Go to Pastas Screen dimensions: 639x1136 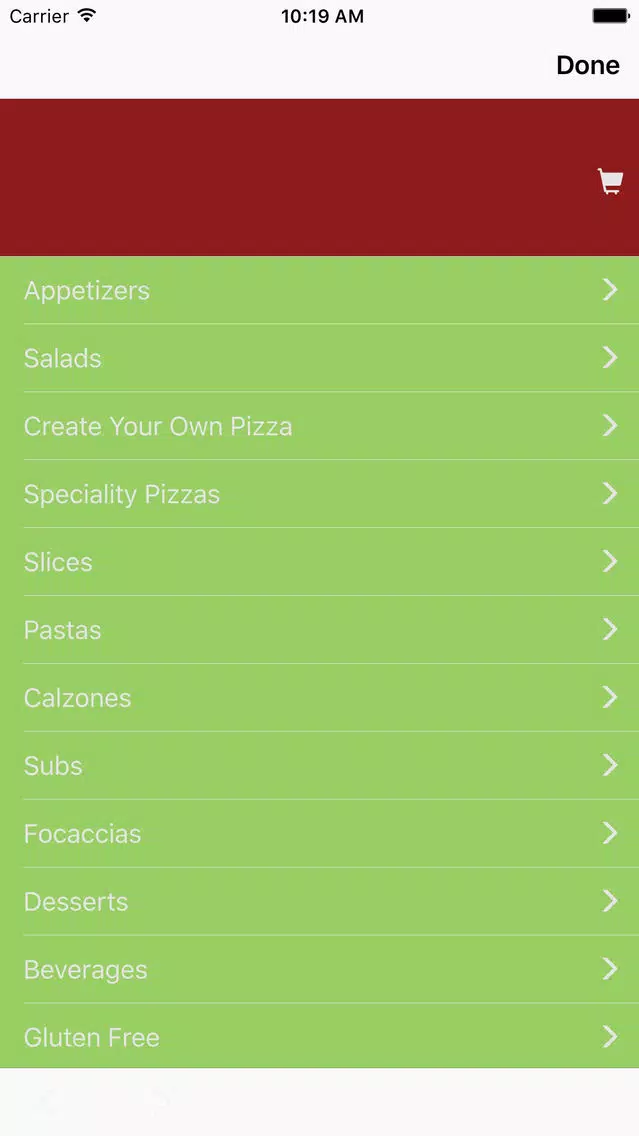tap(320, 630)
